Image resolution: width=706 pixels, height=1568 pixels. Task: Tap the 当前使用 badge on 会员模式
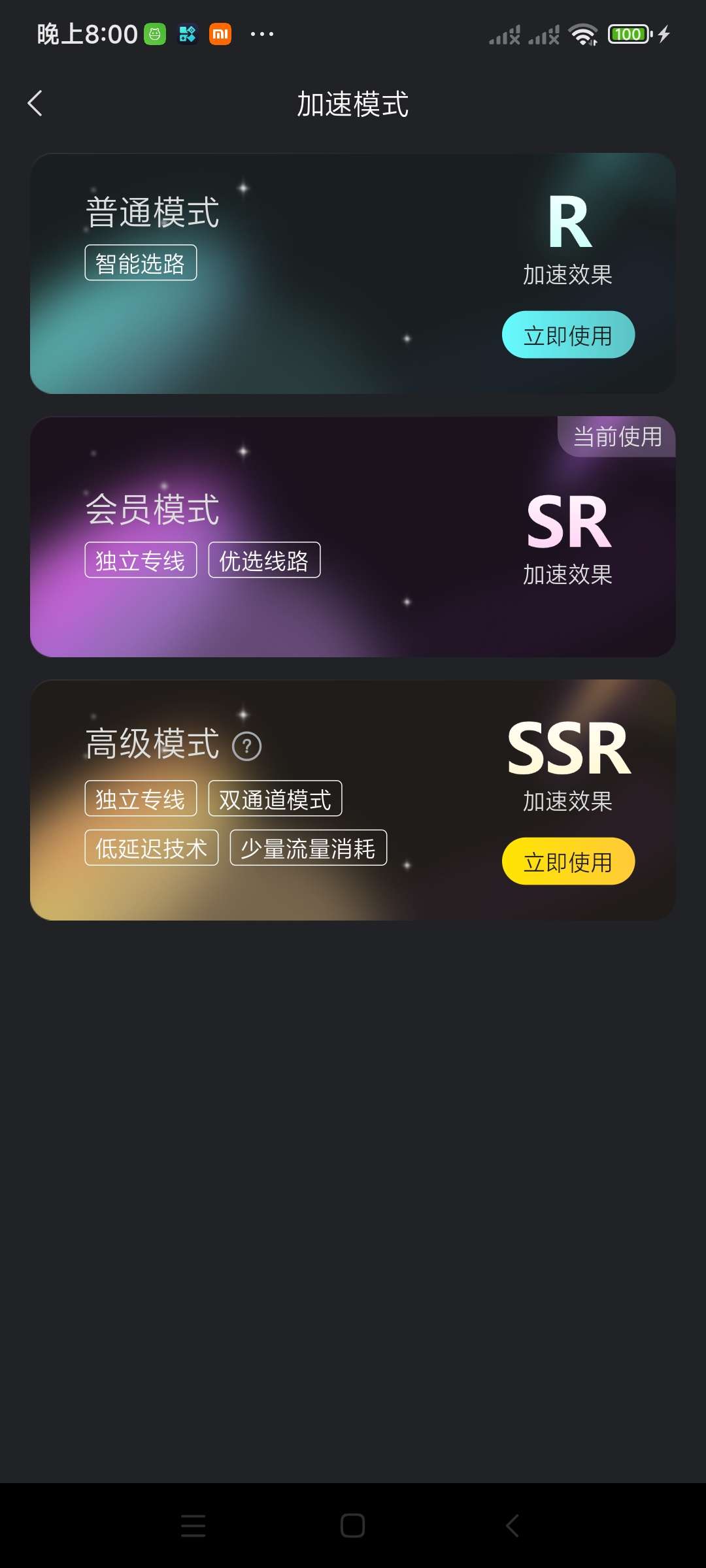616,436
